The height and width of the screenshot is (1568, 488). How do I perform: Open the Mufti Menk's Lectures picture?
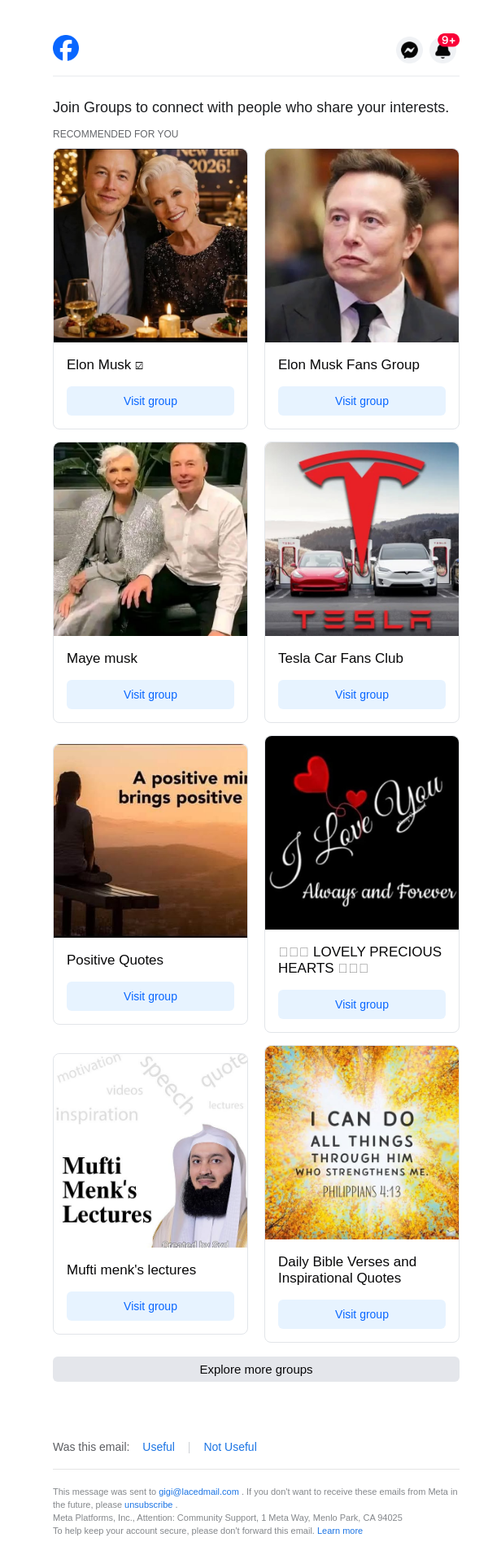click(x=150, y=1151)
